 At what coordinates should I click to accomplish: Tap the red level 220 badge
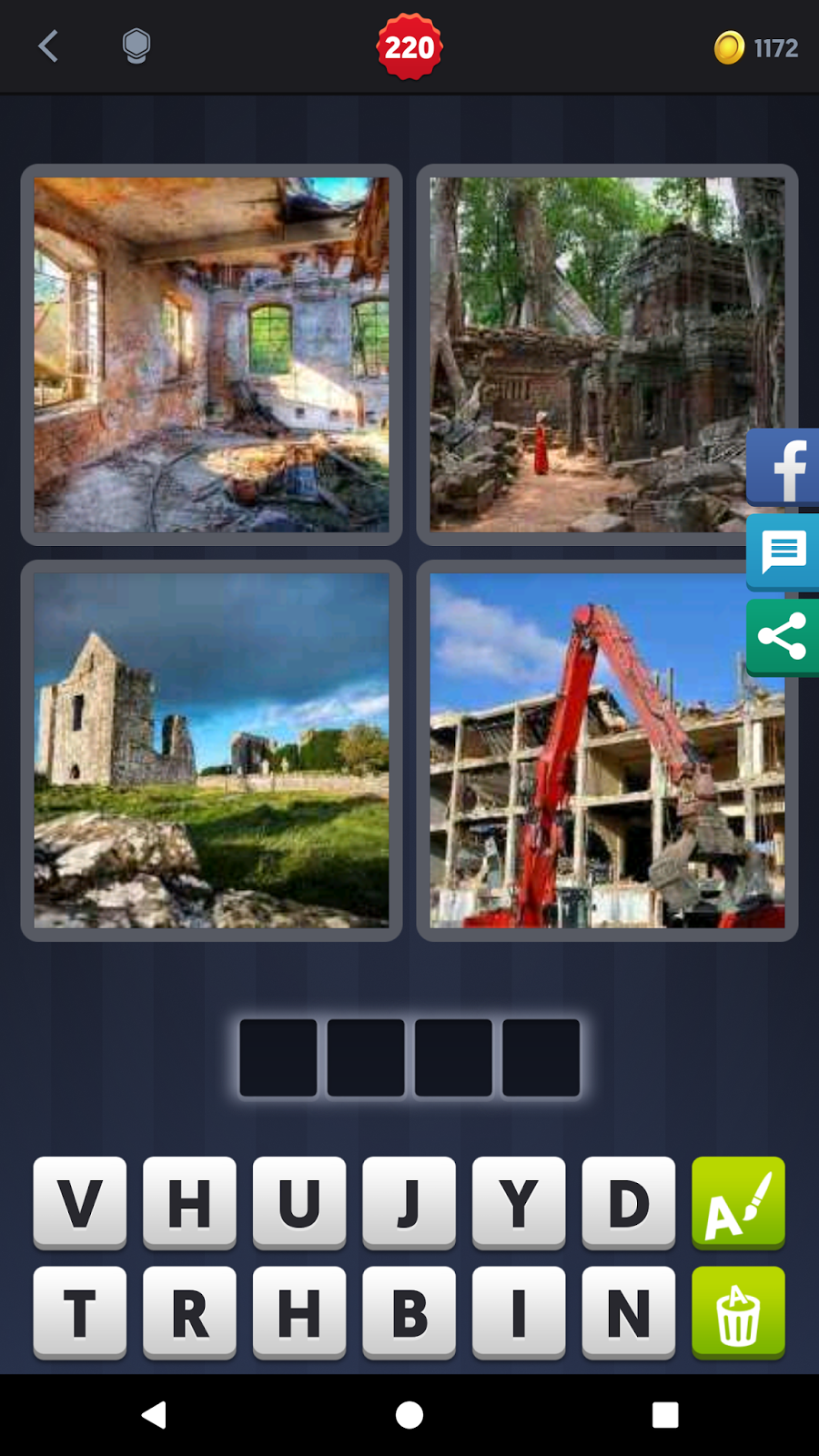pos(409,46)
